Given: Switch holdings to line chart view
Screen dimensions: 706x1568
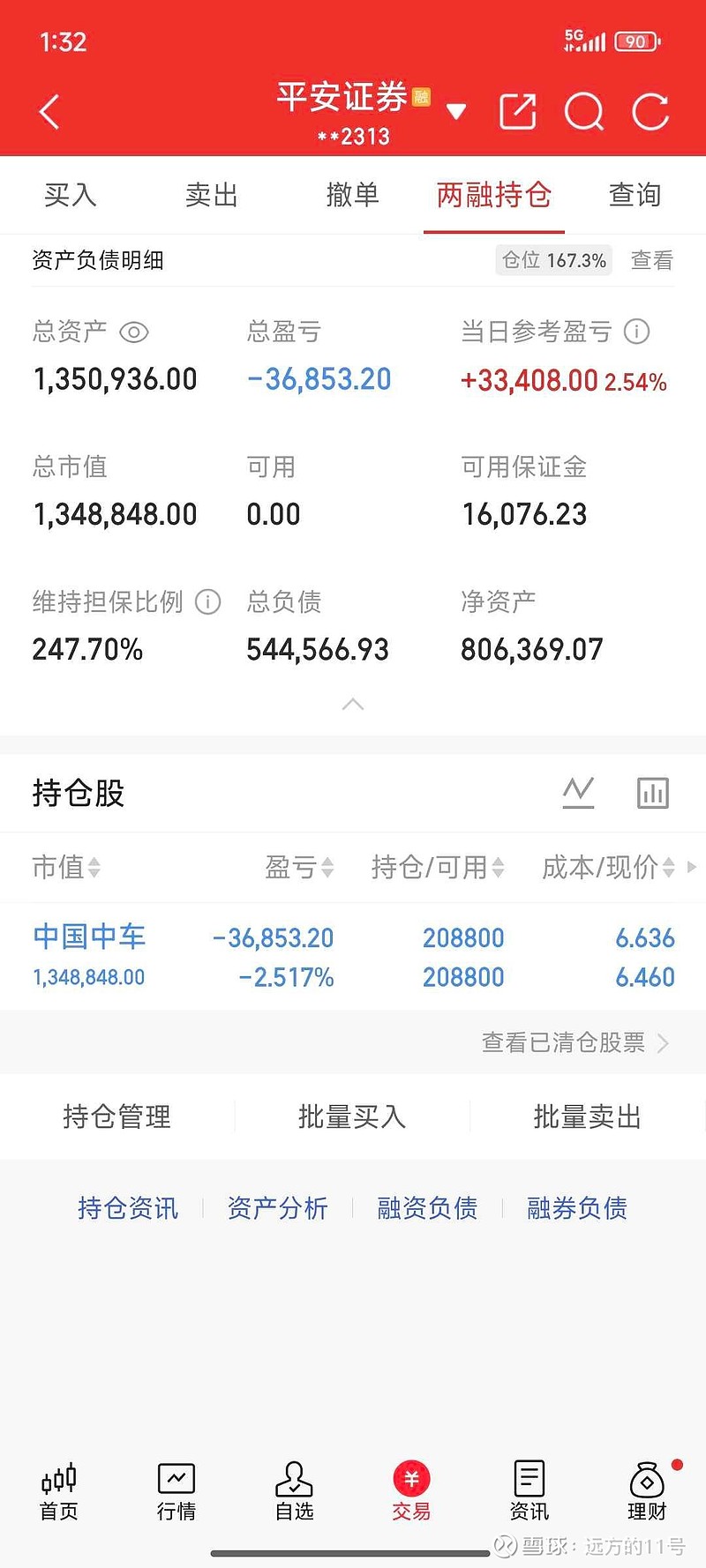Looking at the screenshot, I should pos(578,792).
